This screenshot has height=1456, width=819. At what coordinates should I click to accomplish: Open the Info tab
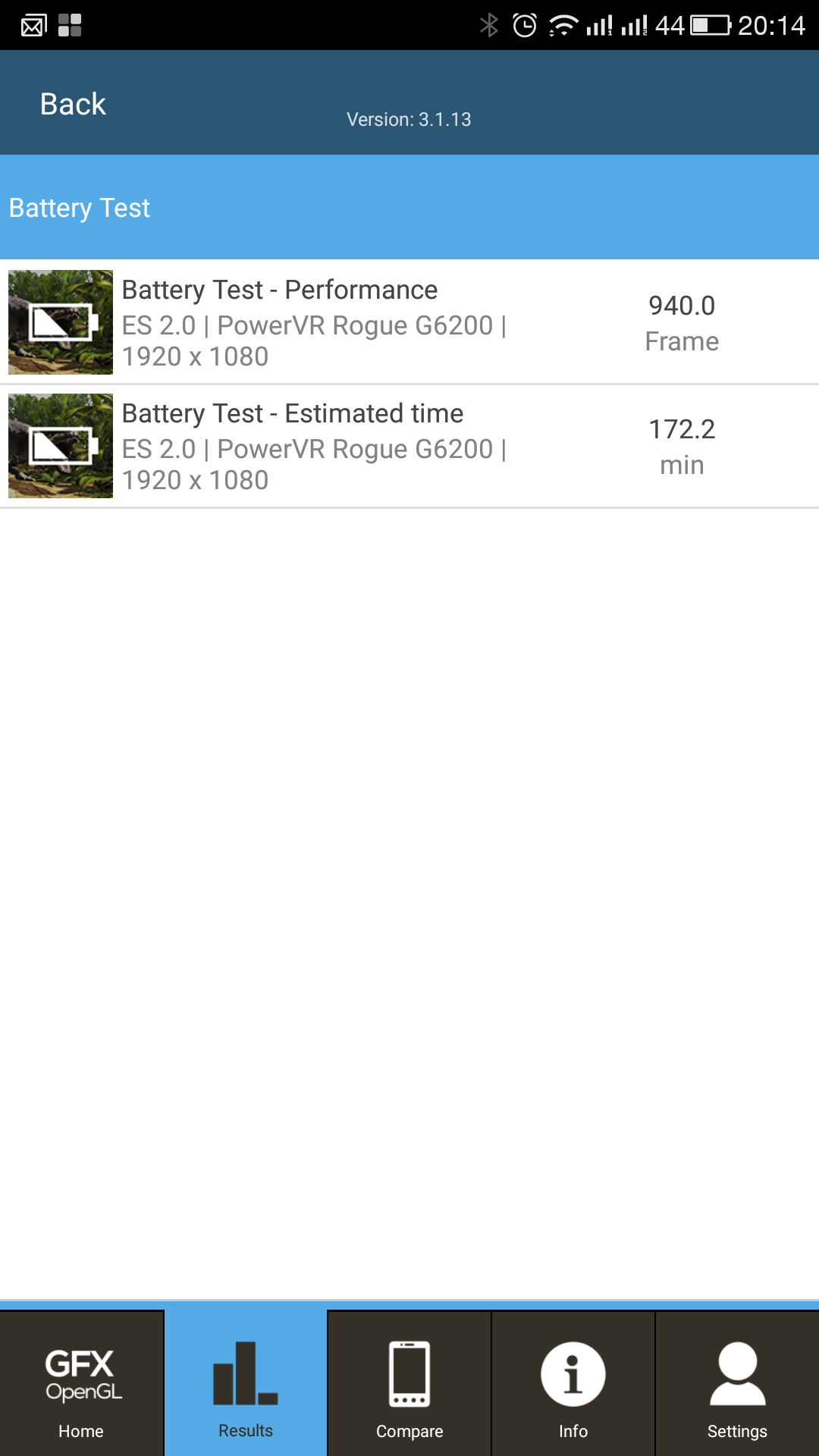point(573,1384)
